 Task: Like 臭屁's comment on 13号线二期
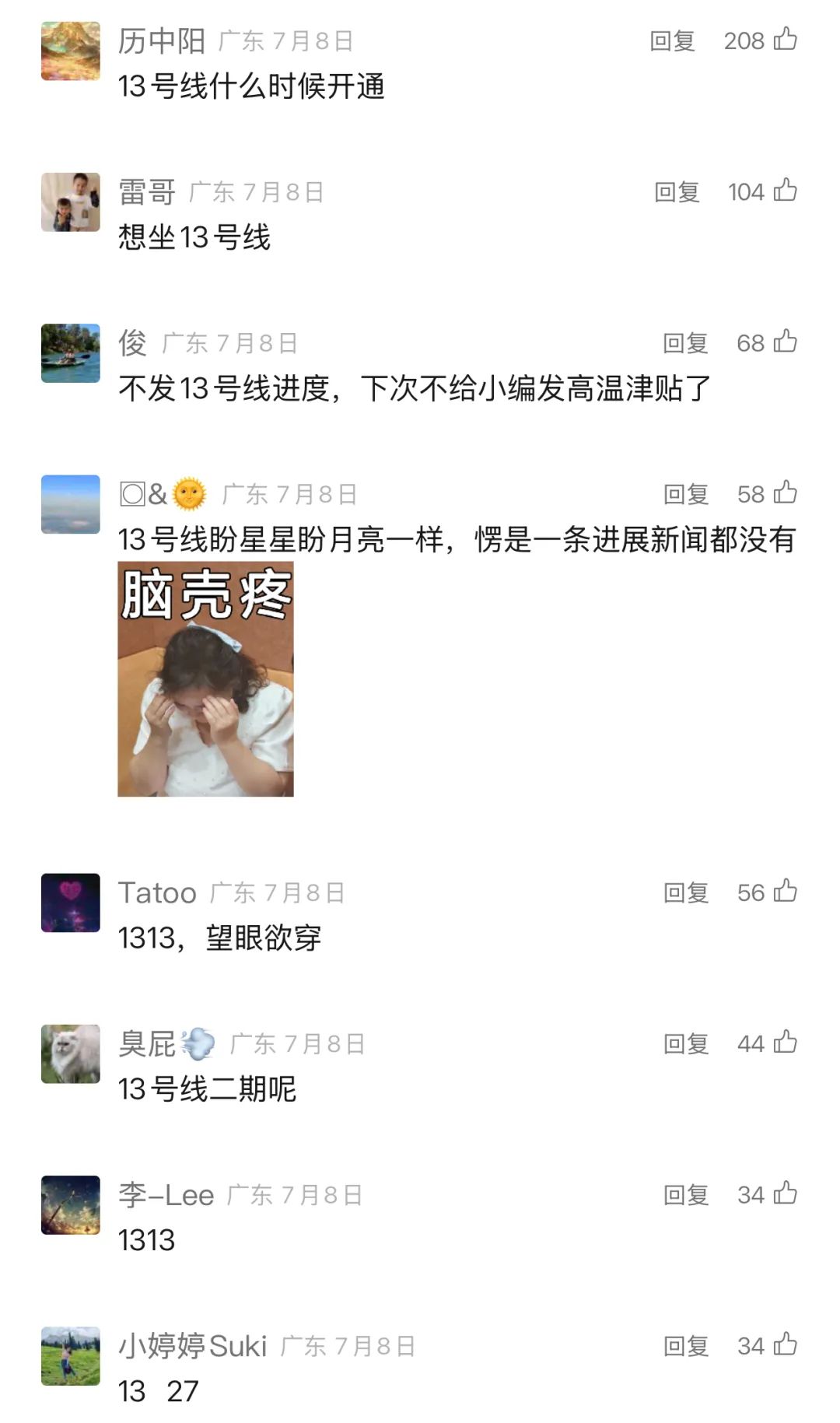pos(785,1041)
